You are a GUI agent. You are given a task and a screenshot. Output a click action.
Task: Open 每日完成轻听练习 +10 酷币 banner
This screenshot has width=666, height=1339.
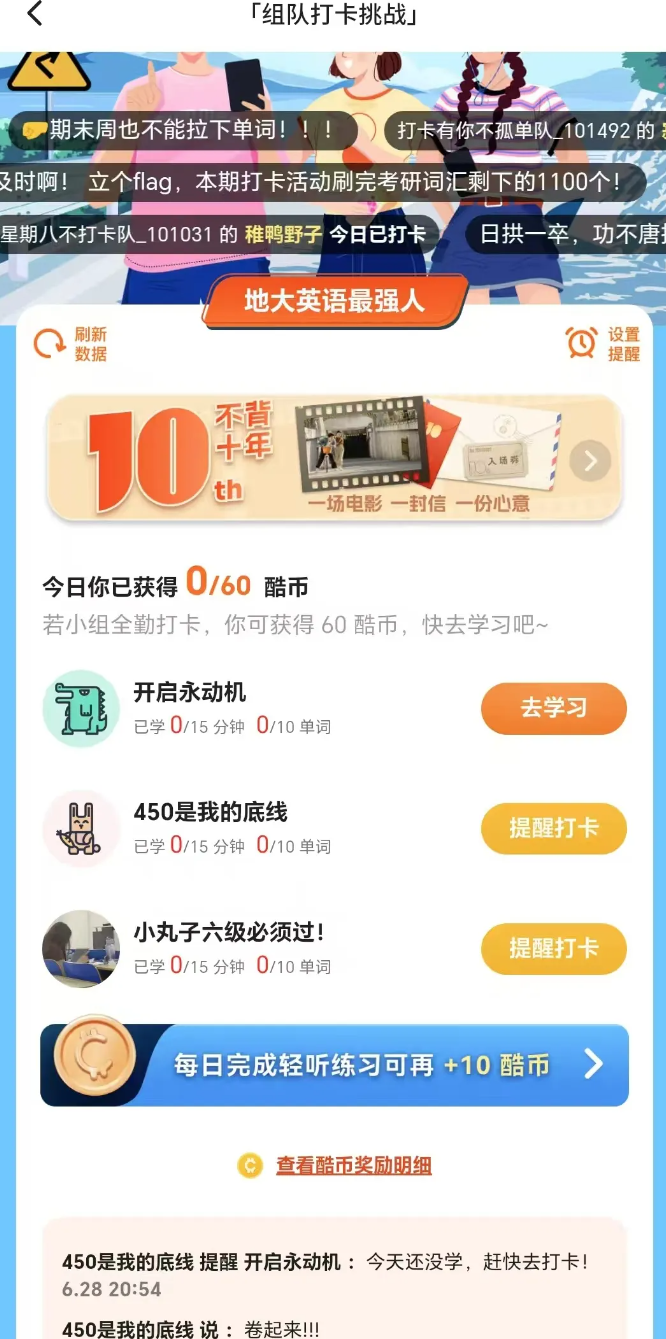click(x=334, y=1065)
